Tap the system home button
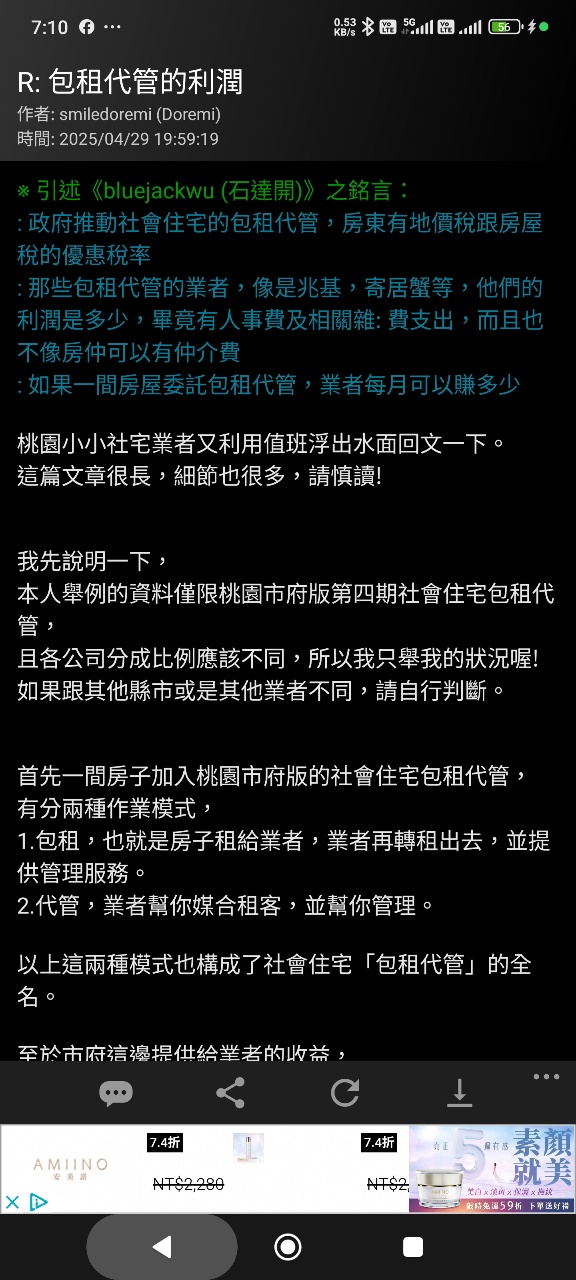 click(288, 1246)
